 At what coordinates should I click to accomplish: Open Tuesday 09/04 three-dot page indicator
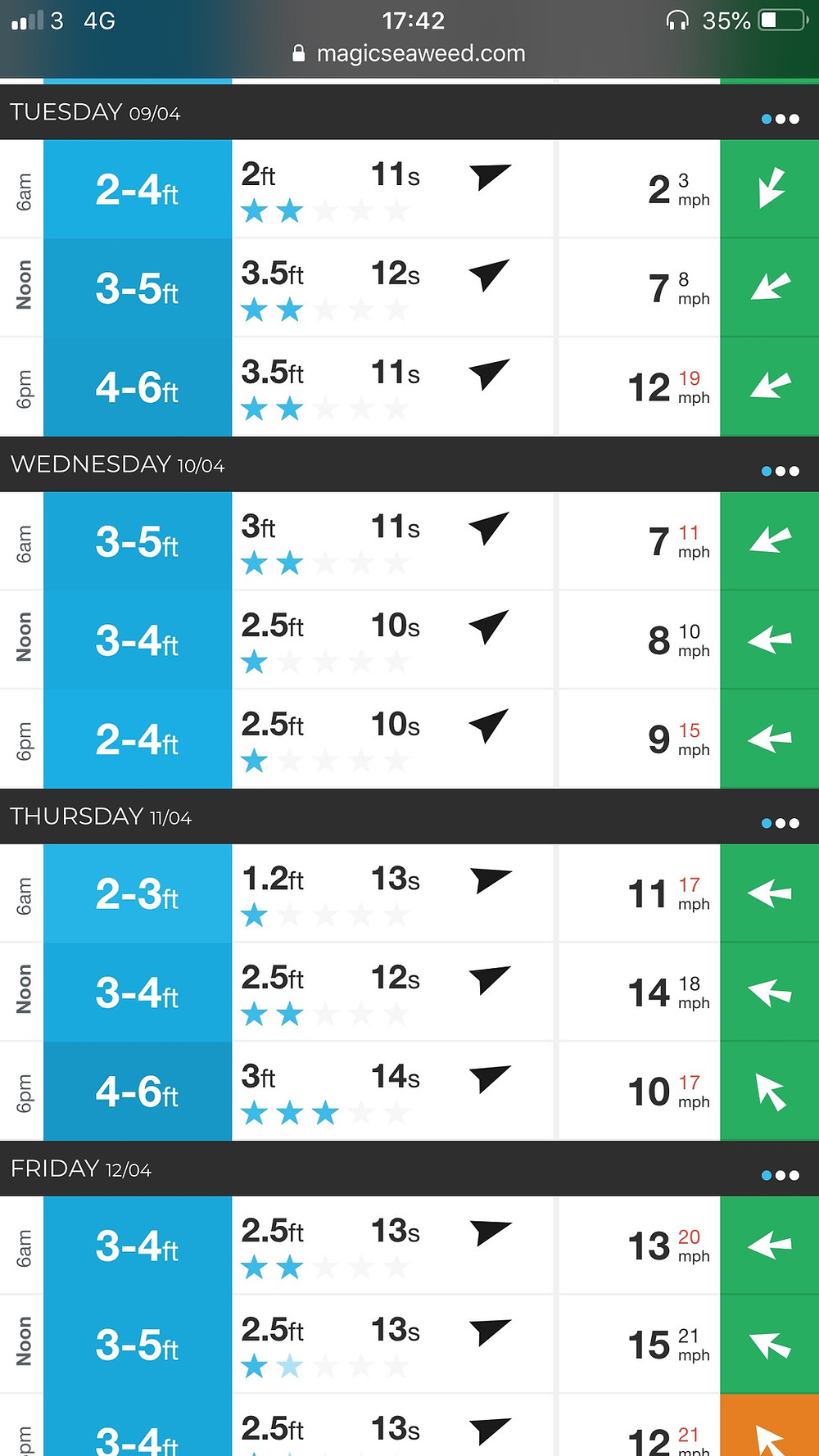coord(780,119)
